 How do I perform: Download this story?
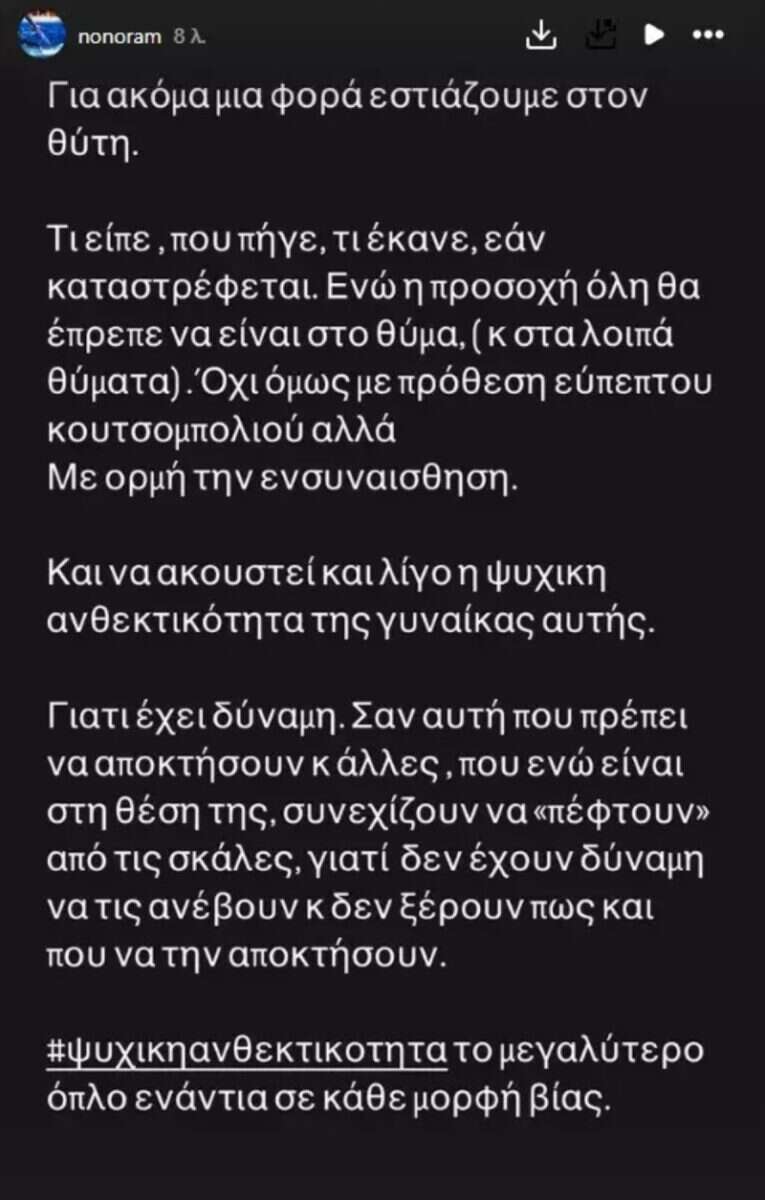(x=540, y=34)
